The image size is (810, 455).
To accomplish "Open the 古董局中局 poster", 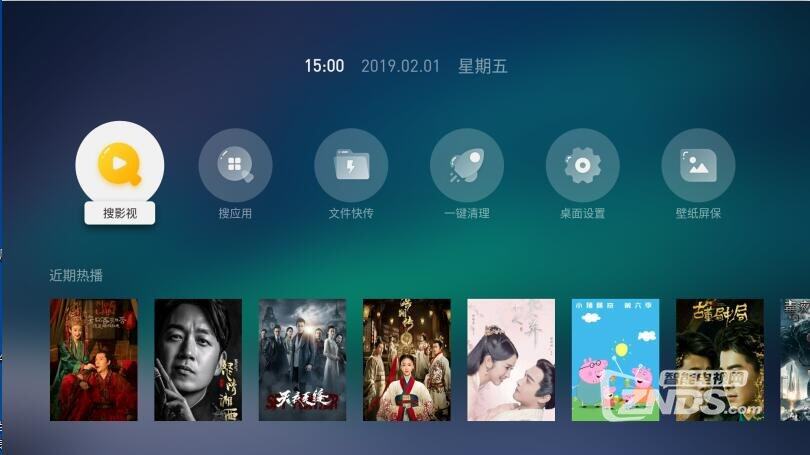I will point(719,360).
